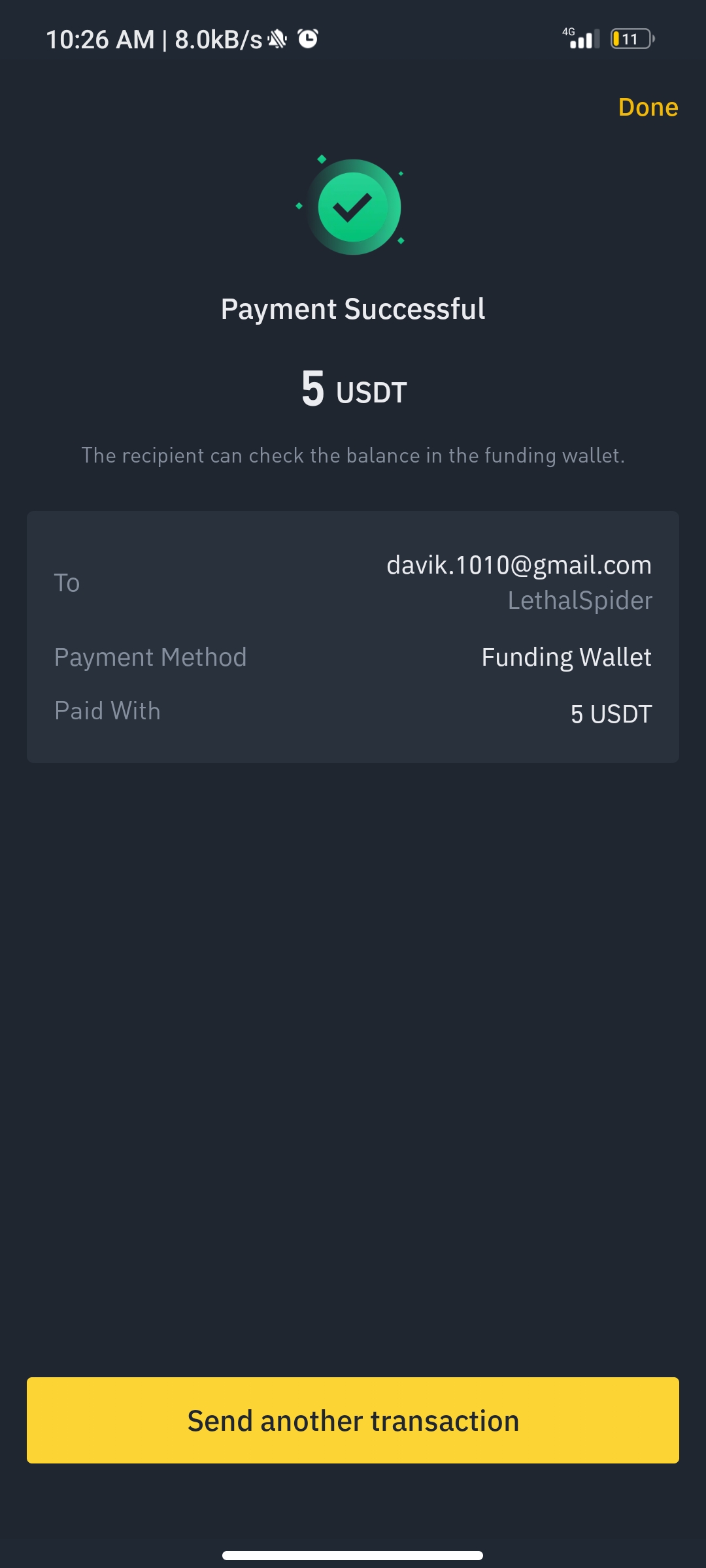Send another transaction
Viewport: 706px width, 1568px height.
coord(353,1420)
